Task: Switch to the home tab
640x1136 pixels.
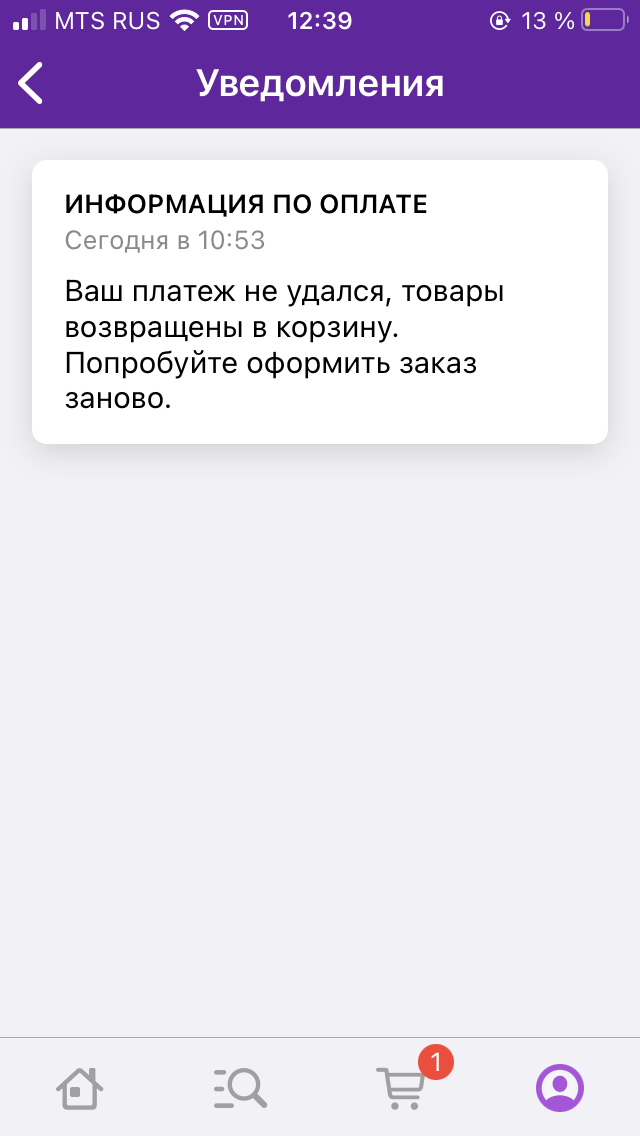Action: click(x=80, y=1088)
